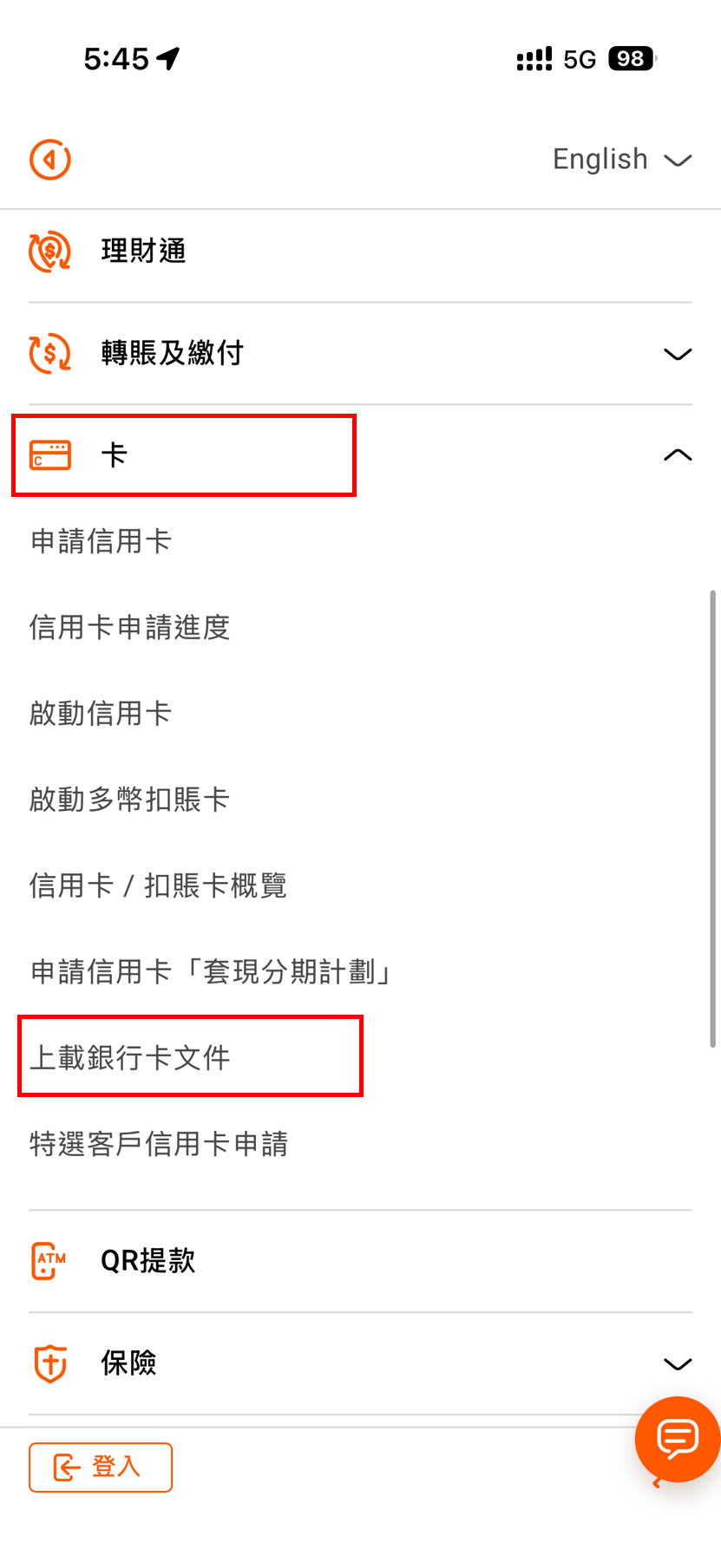Tap the orange back arrow icon

[50, 160]
